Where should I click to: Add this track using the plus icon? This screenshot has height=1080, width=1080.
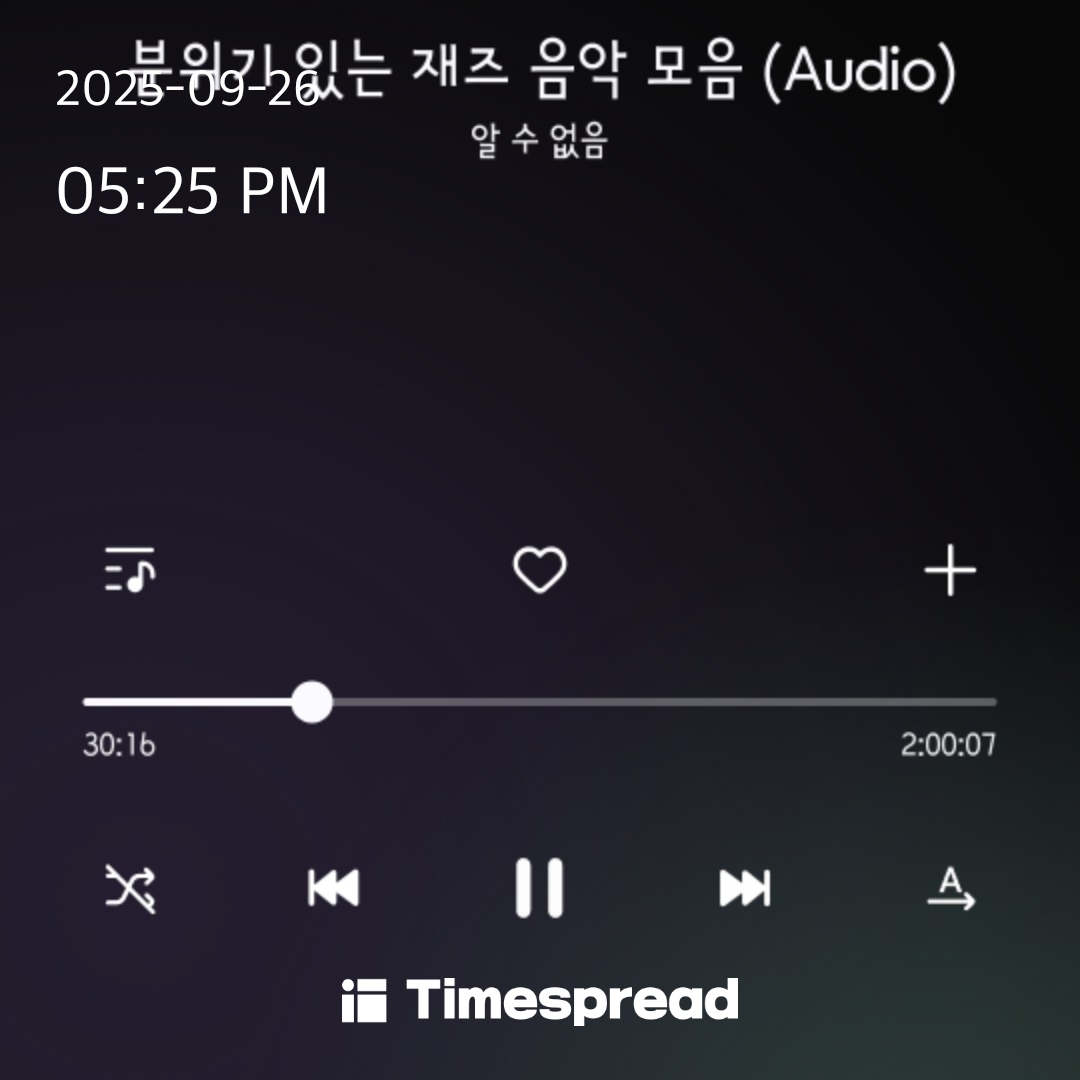(x=949, y=571)
